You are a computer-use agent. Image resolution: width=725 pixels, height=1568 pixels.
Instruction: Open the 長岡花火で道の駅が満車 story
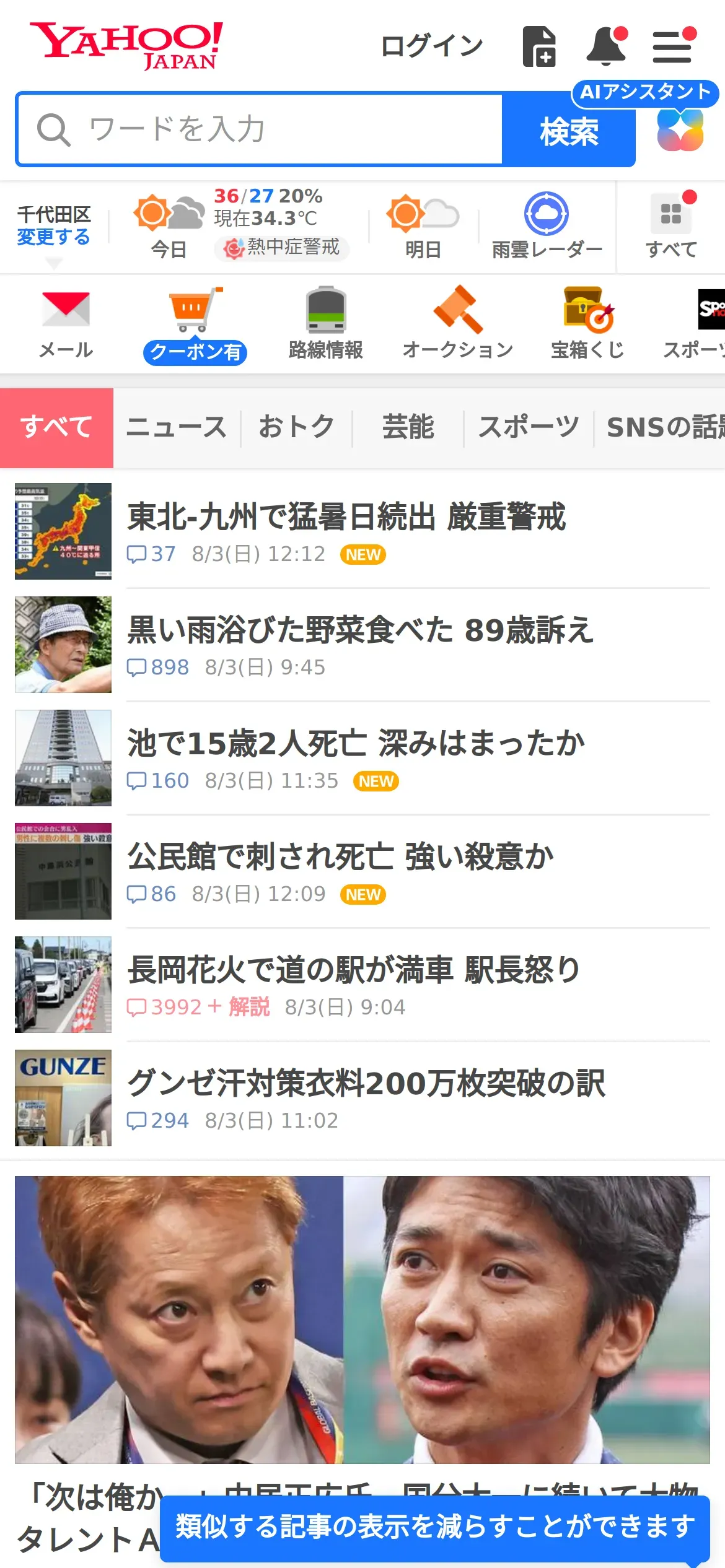pos(353,970)
